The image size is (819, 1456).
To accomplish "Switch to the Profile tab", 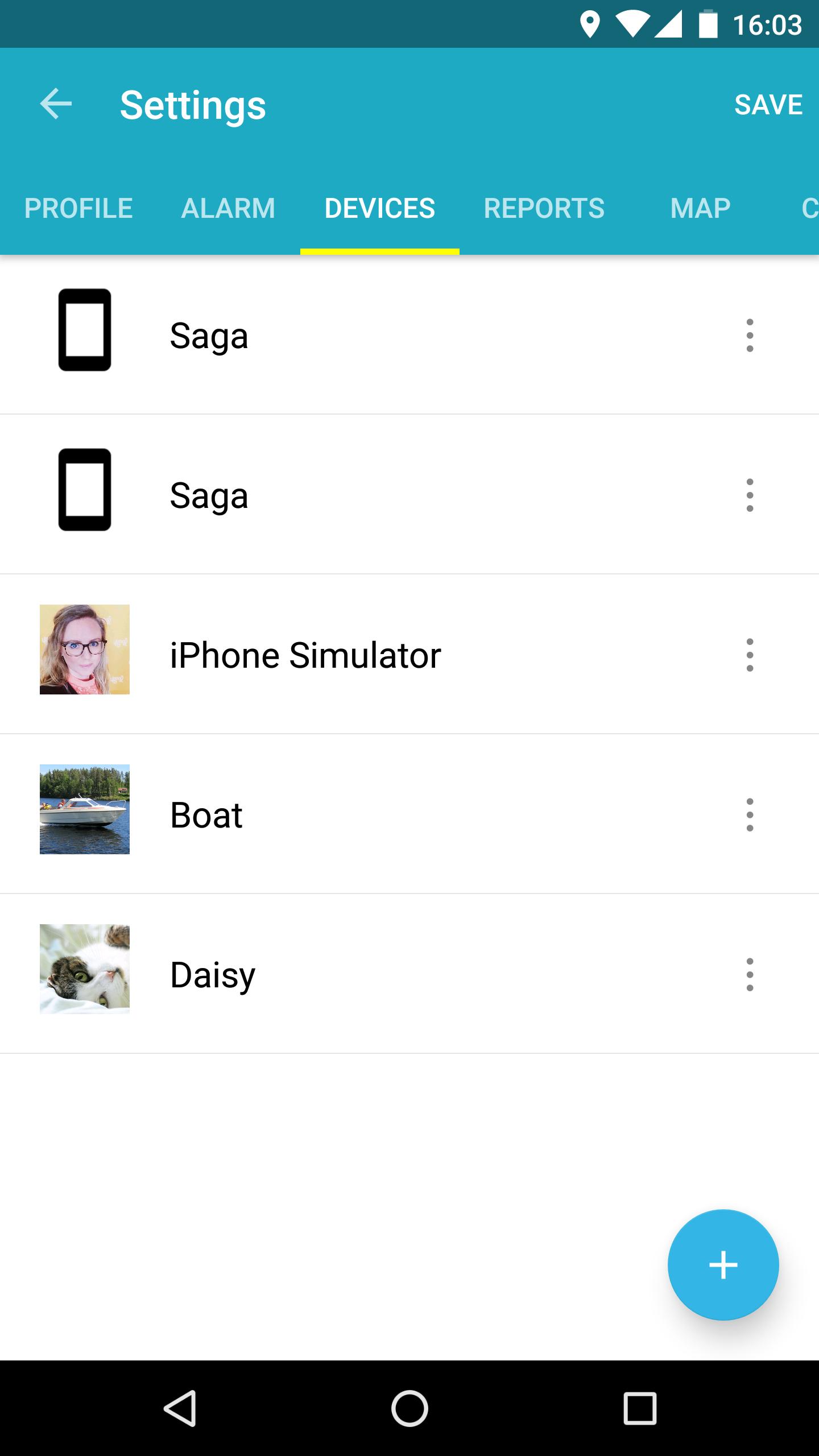I will click(78, 208).
